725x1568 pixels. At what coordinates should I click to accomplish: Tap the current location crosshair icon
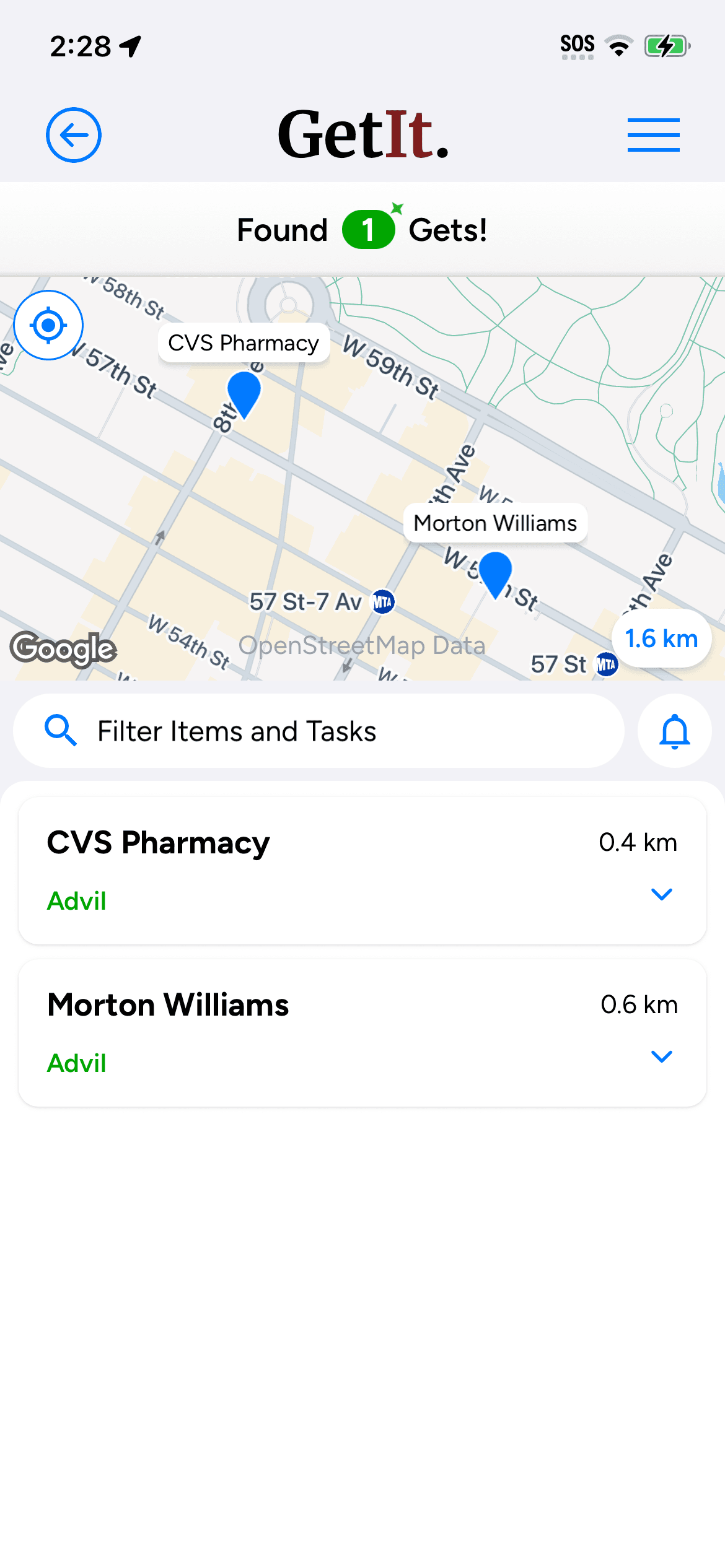[48, 325]
